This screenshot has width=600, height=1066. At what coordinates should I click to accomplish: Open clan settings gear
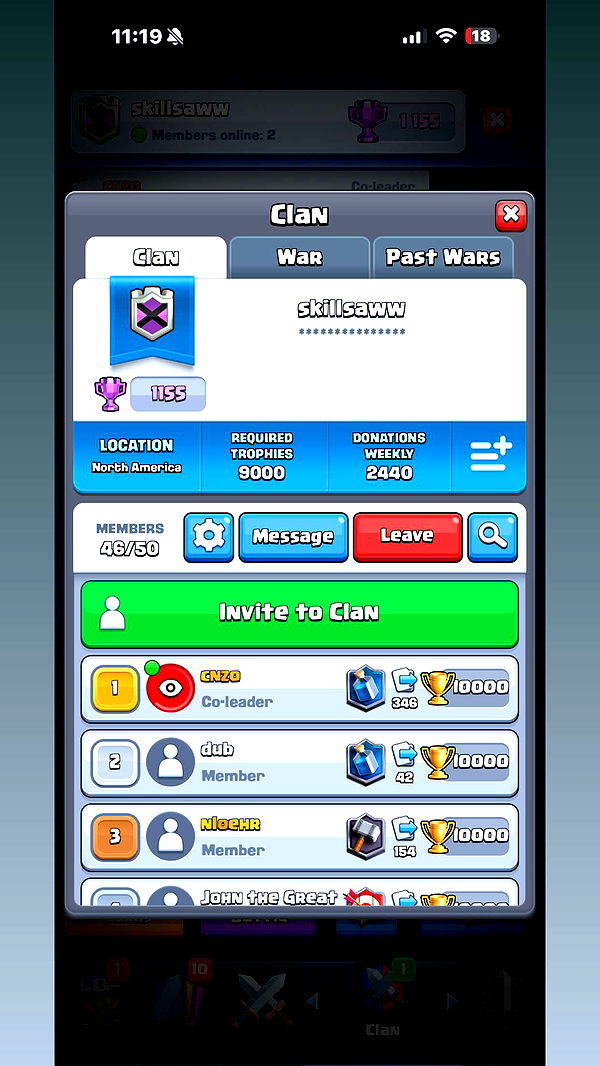tap(209, 537)
